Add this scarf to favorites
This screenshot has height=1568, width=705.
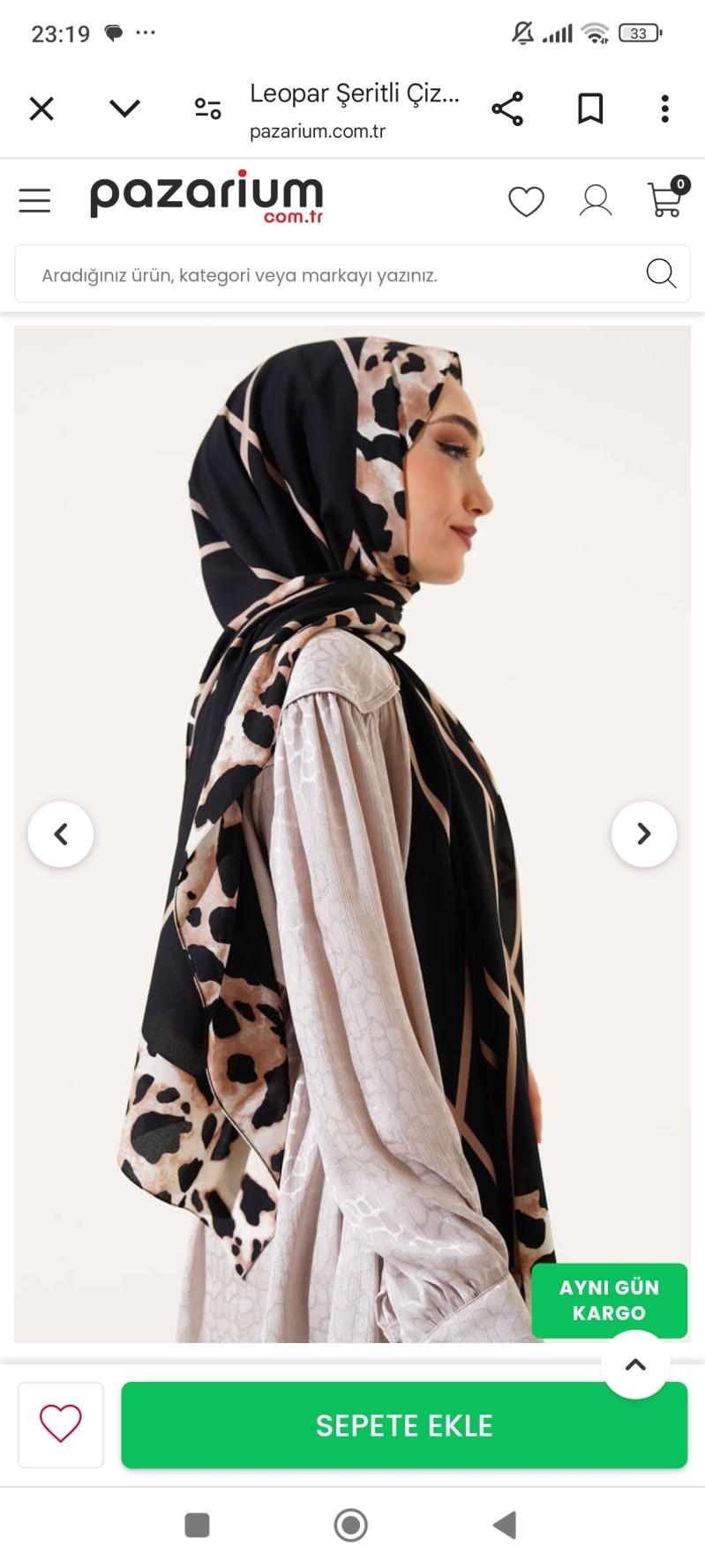[x=61, y=1424]
